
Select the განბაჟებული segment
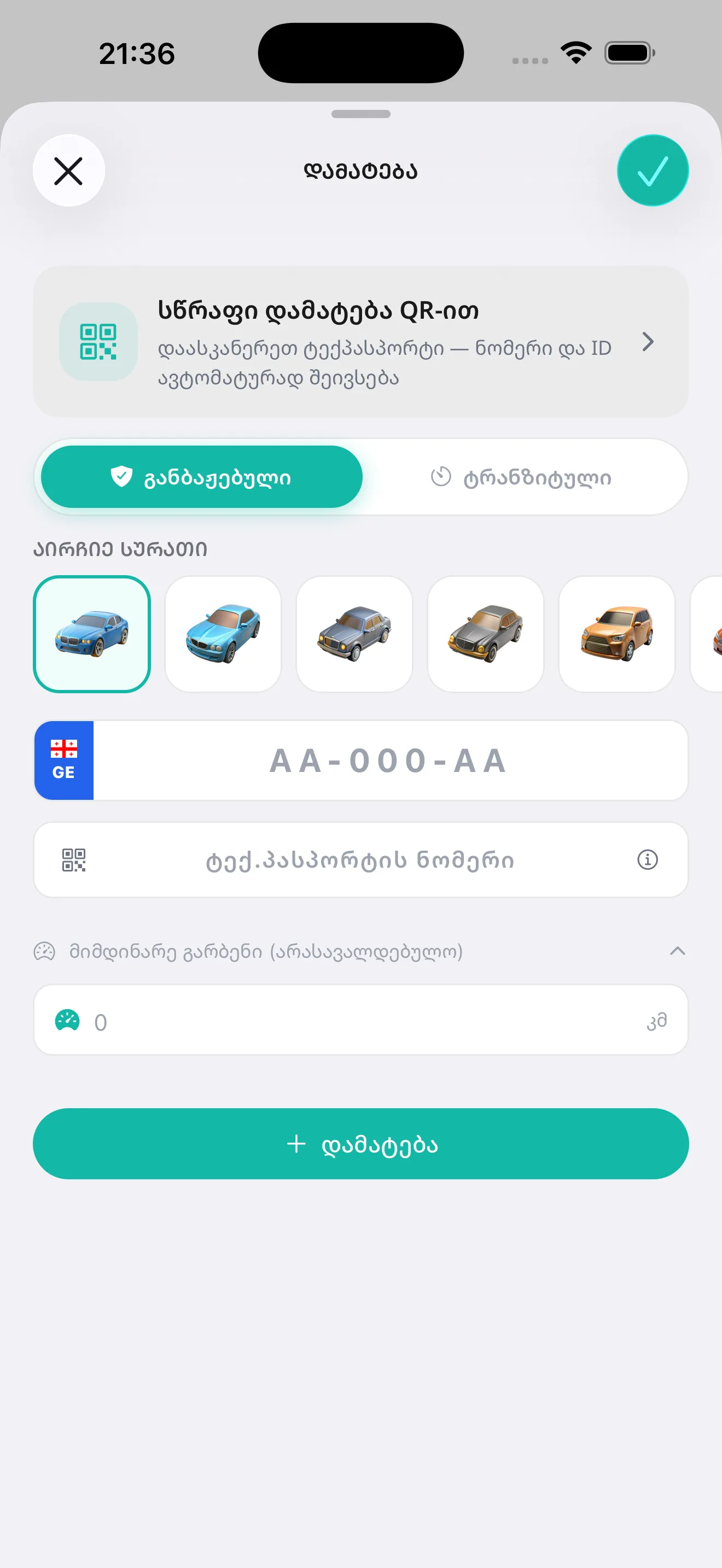click(x=201, y=477)
